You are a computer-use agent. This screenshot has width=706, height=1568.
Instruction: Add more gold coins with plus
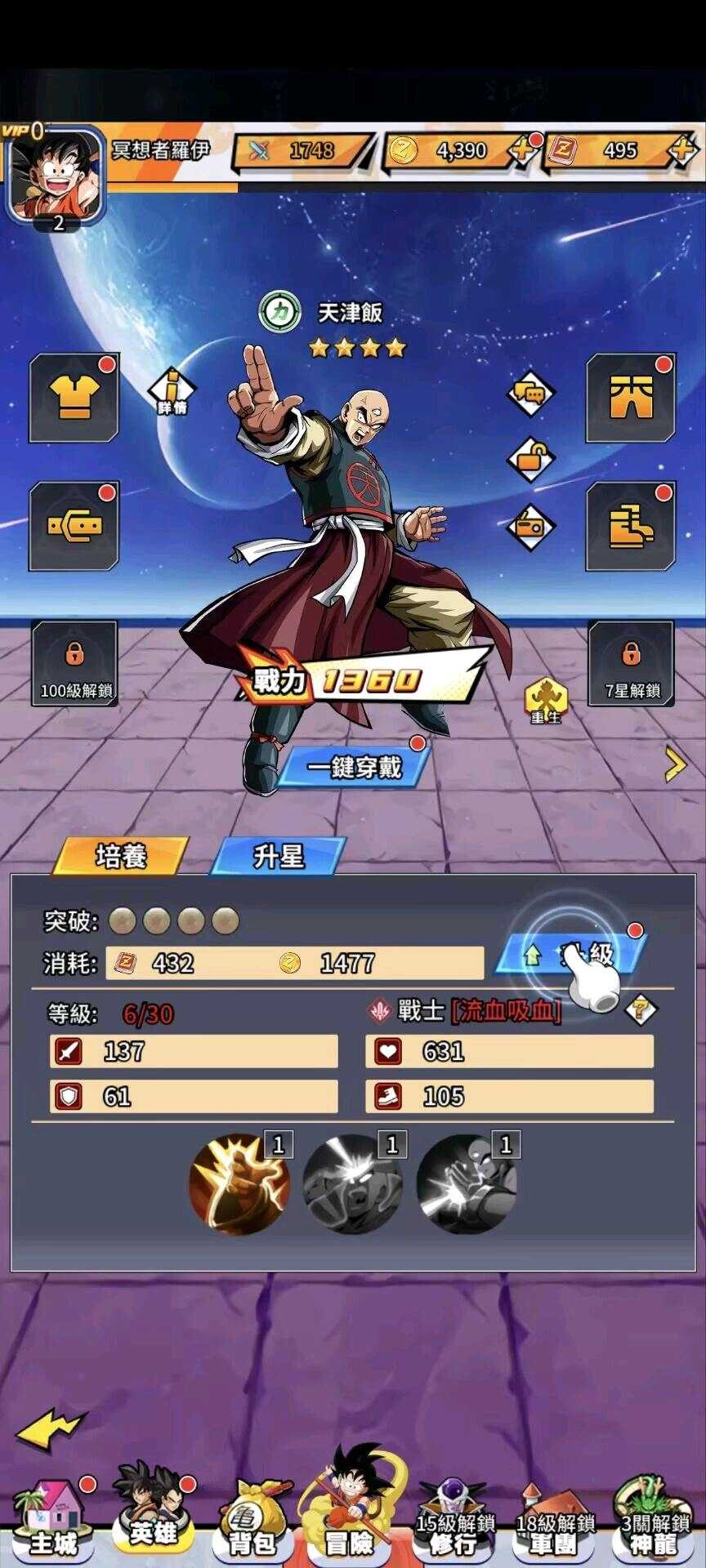(x=521, y=150)
